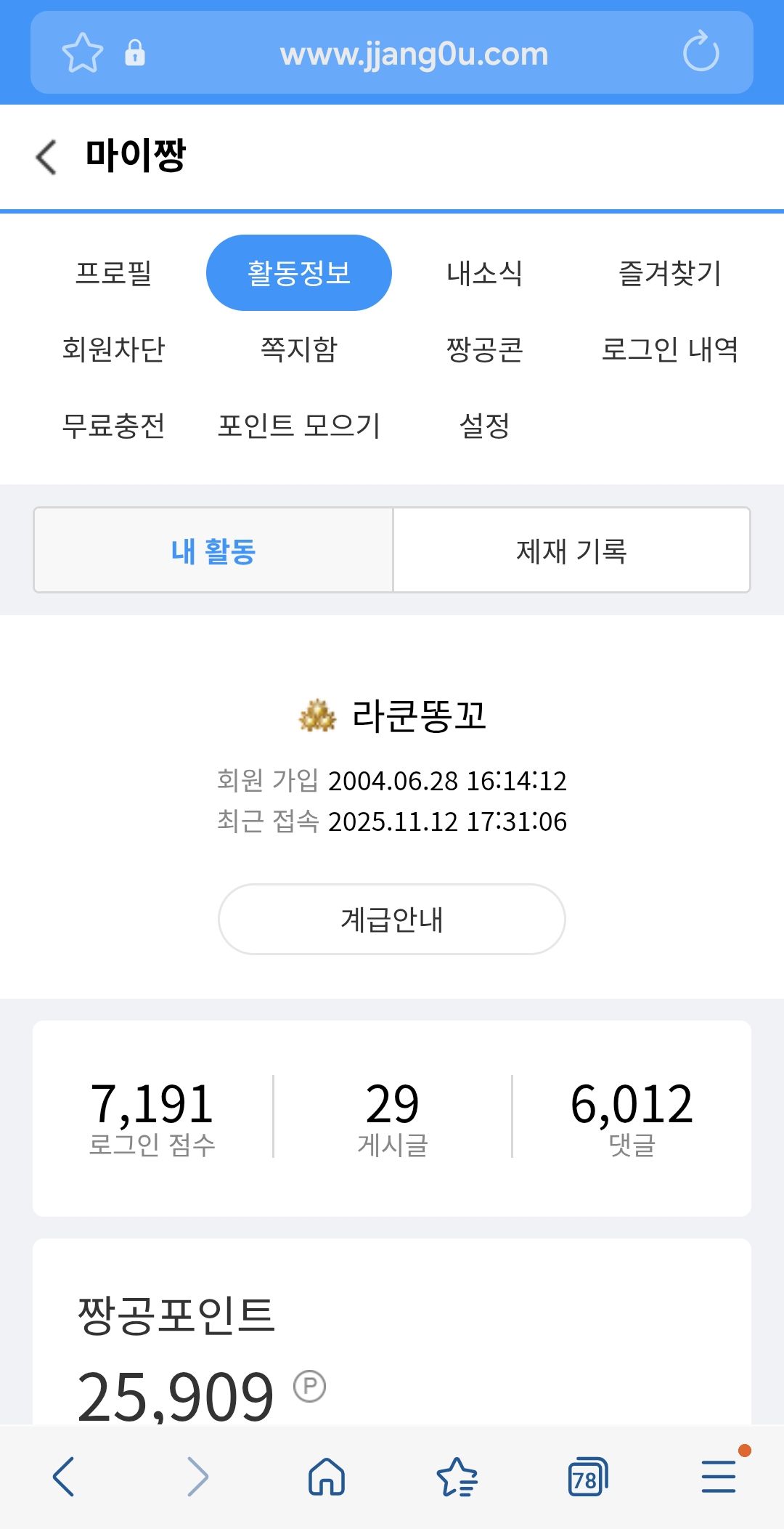The width and height of the screenshot is (784, 1529).
Task: Select the 활동정보 tab
Action: [x=299, y=273]
